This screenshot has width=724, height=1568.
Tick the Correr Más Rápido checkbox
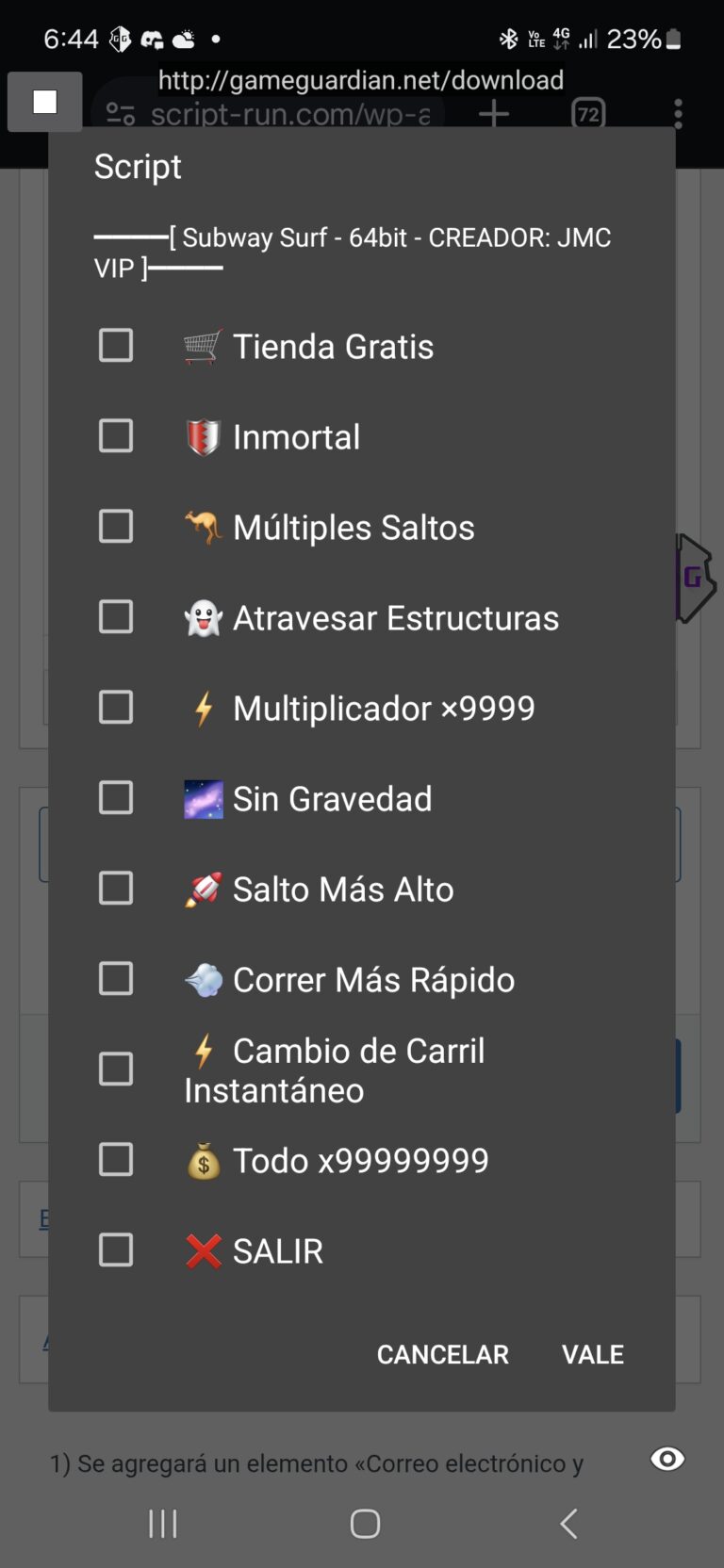(x=116, y=979)
